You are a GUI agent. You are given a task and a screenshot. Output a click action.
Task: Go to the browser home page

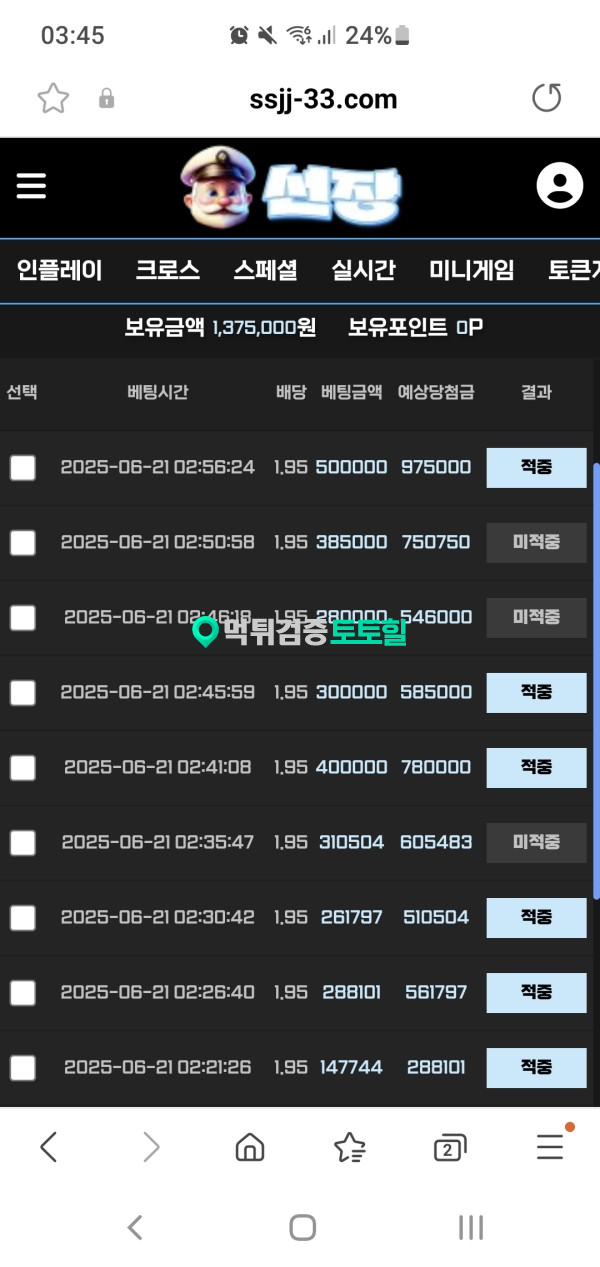coord(250,1147)
